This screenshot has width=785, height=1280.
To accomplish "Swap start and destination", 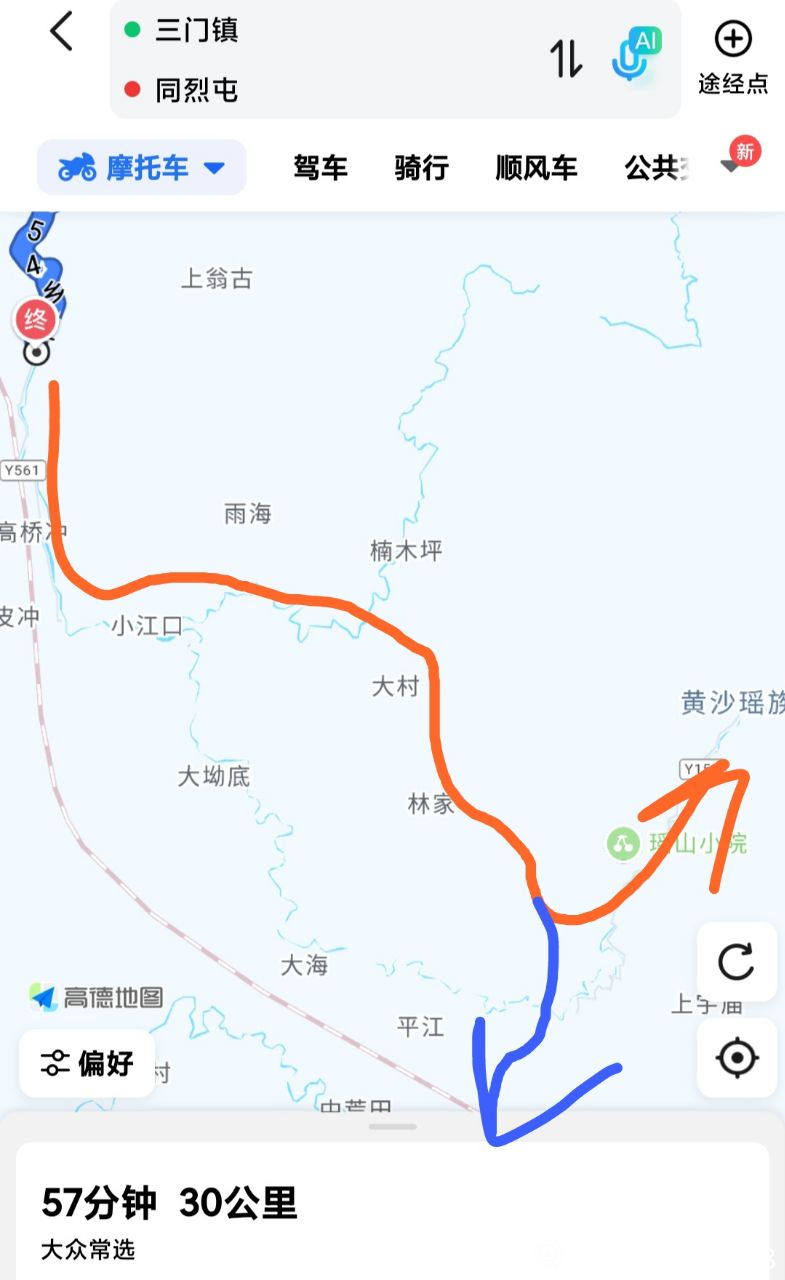I will click(x=565, y=59).
